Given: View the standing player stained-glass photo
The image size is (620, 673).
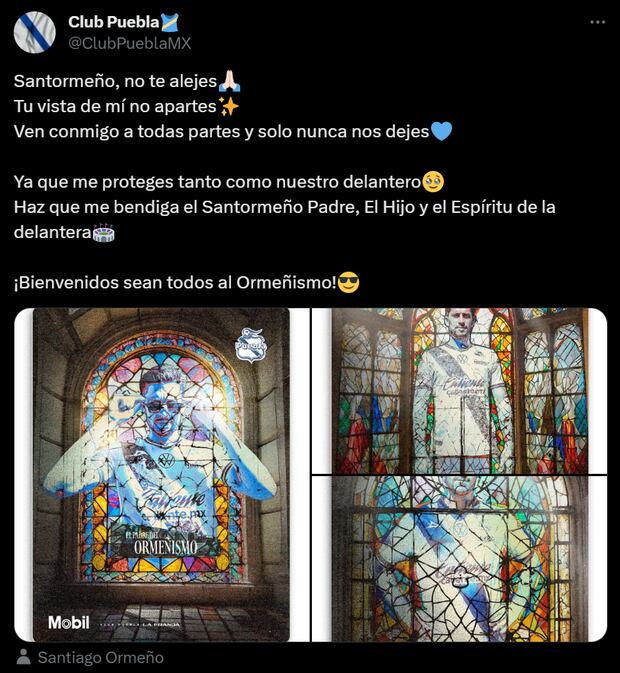Looking at the screenshot, I should coord(460,390).
